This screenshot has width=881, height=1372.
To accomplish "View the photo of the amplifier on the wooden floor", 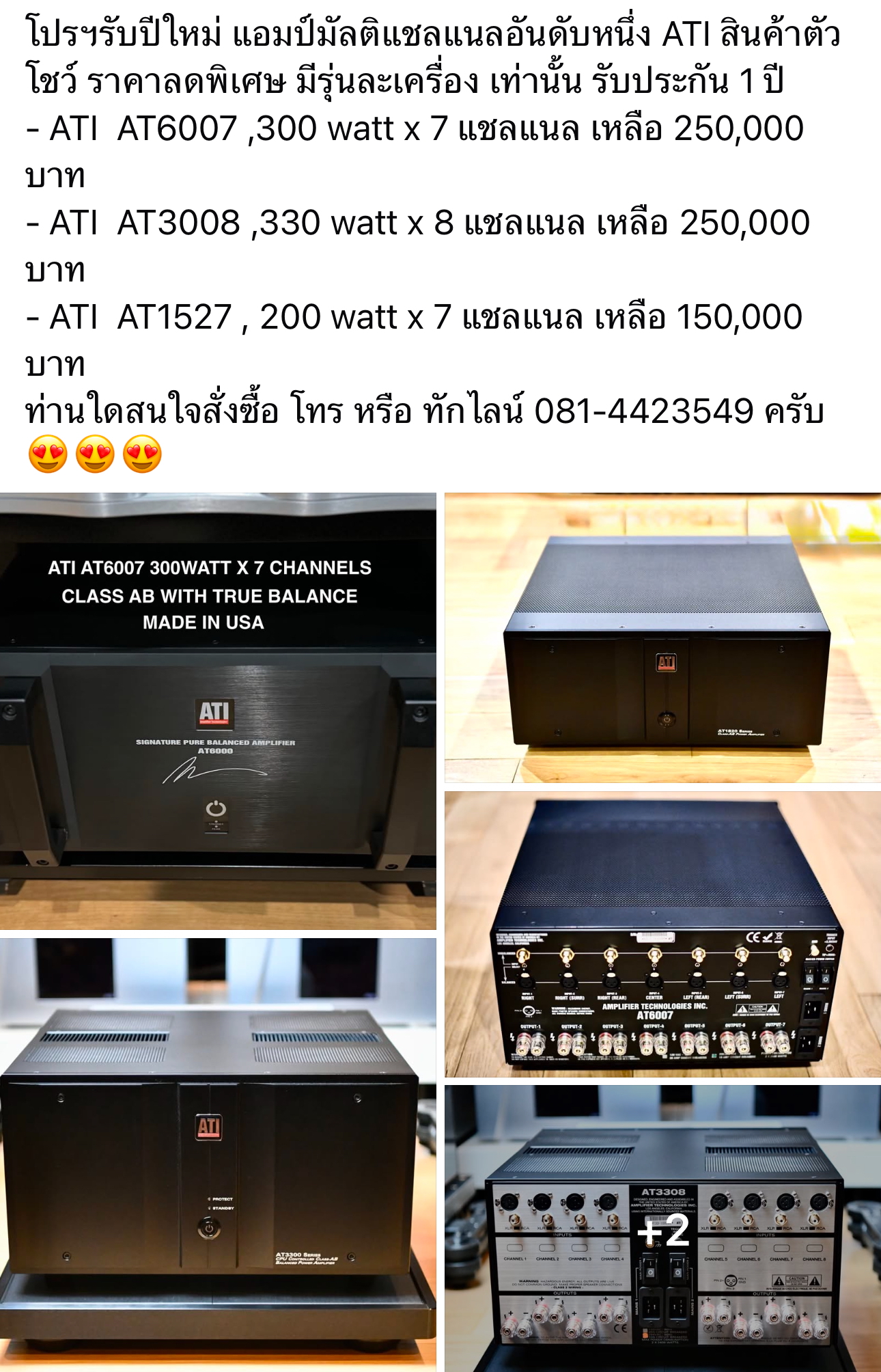I will coord(662,637).
